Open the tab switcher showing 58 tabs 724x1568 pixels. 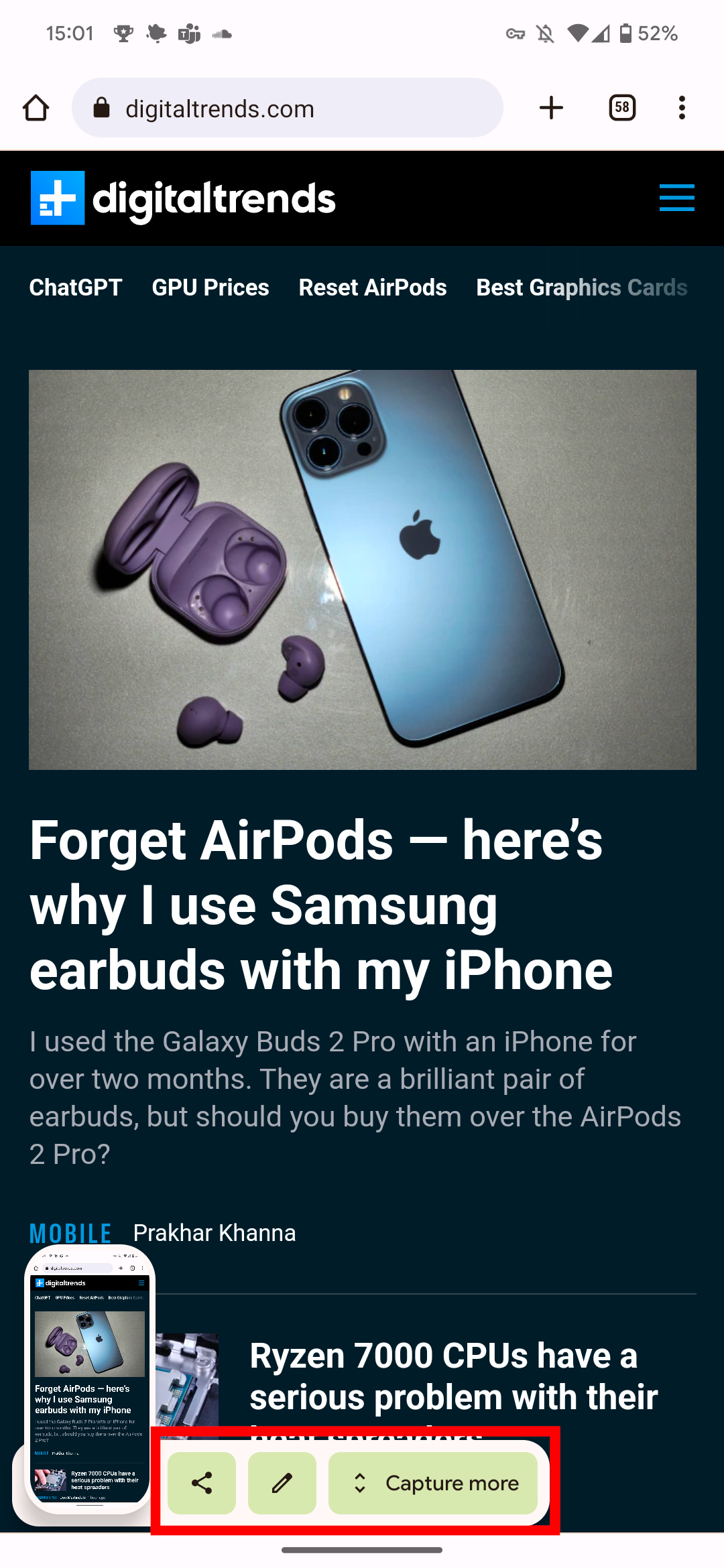pyautogui.click(x=622, y=108)
